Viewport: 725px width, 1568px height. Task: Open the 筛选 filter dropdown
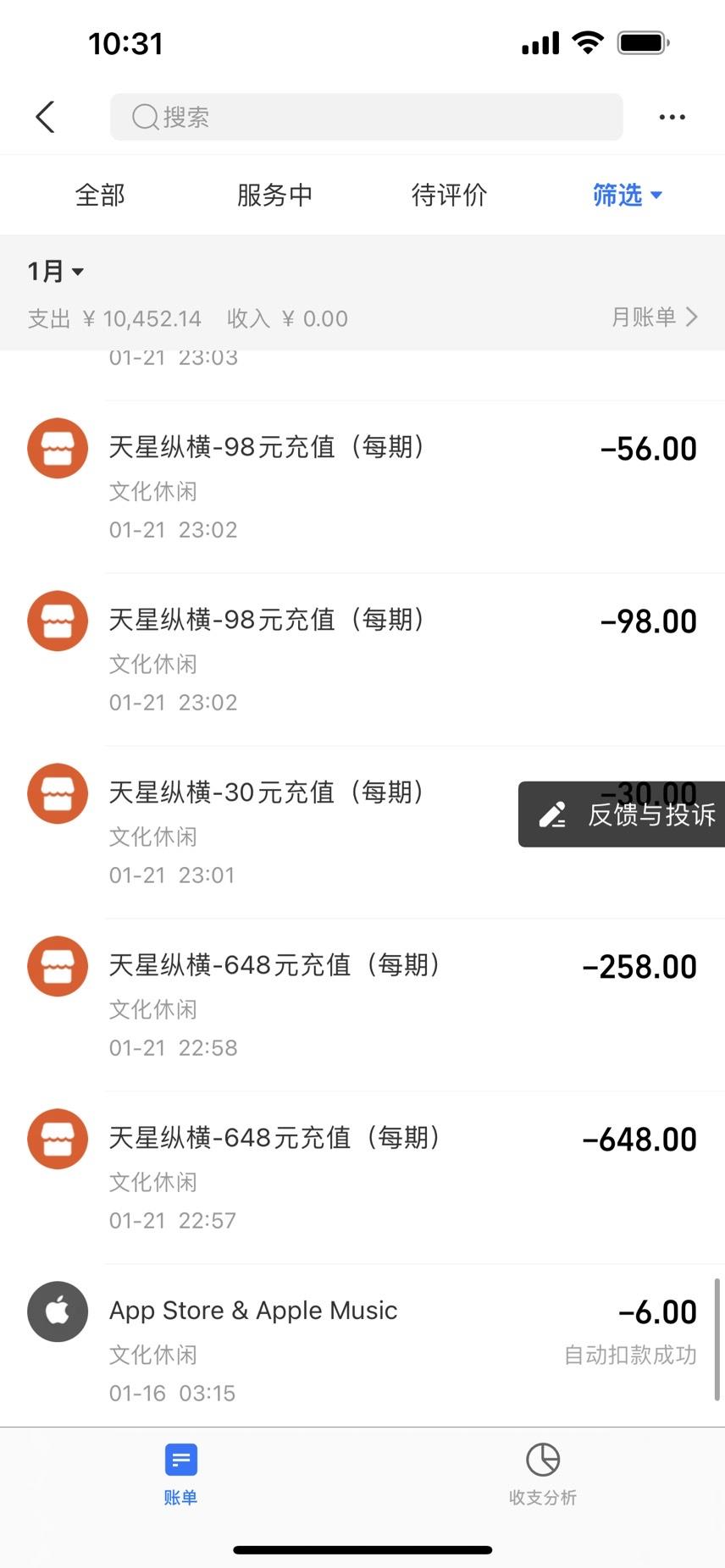click(x=627, y=196)
